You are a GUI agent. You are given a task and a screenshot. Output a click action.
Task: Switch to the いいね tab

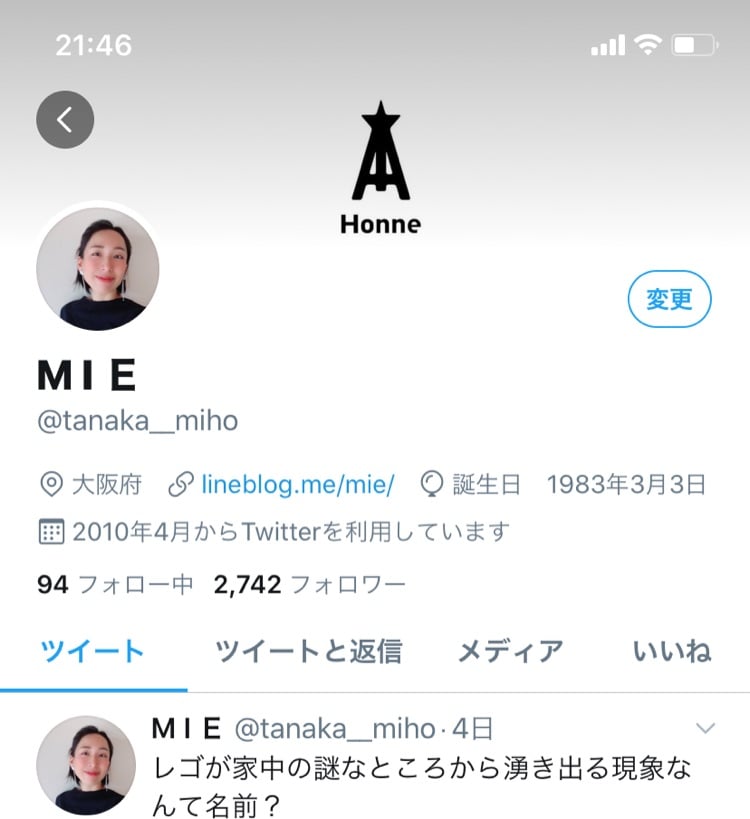coord(672,652)
